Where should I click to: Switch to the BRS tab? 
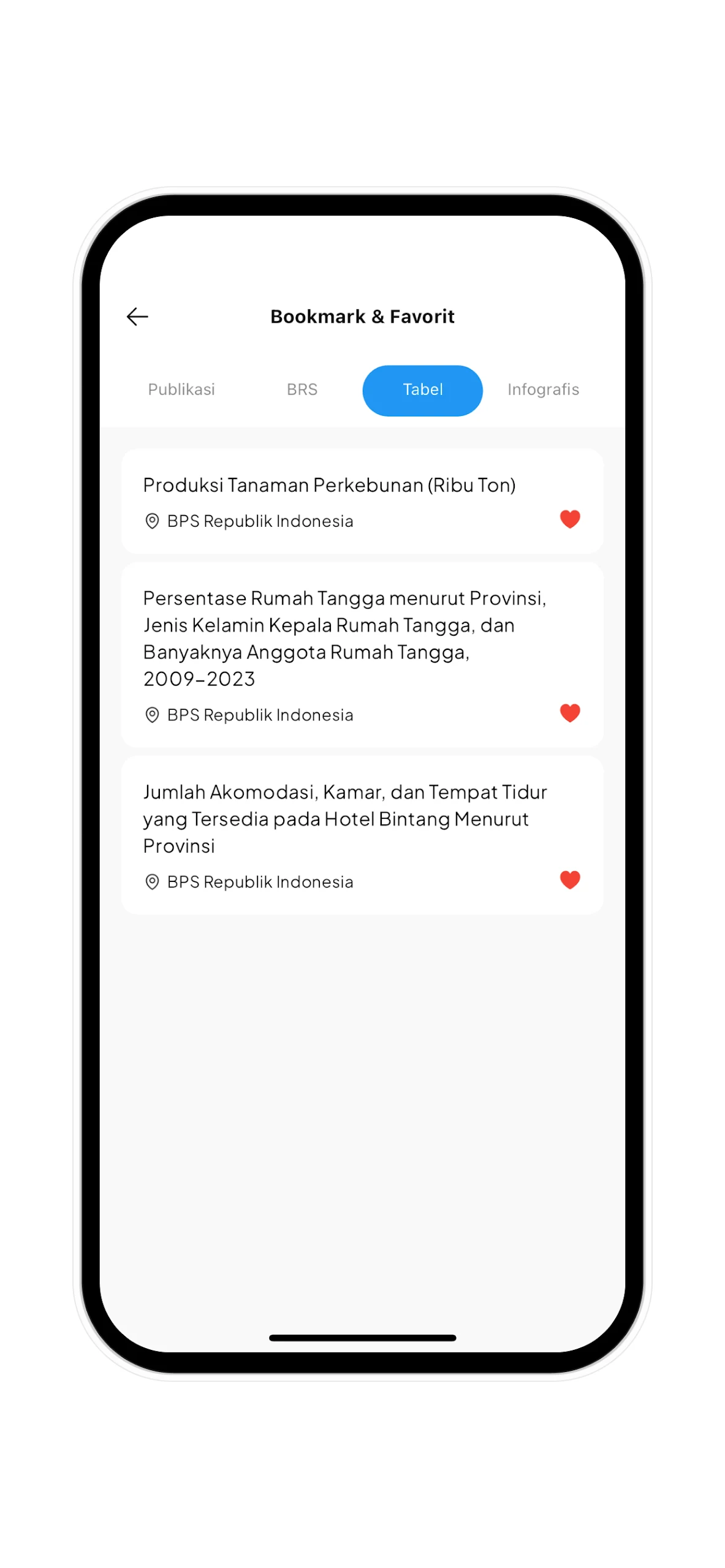click(x=302, y=390)
